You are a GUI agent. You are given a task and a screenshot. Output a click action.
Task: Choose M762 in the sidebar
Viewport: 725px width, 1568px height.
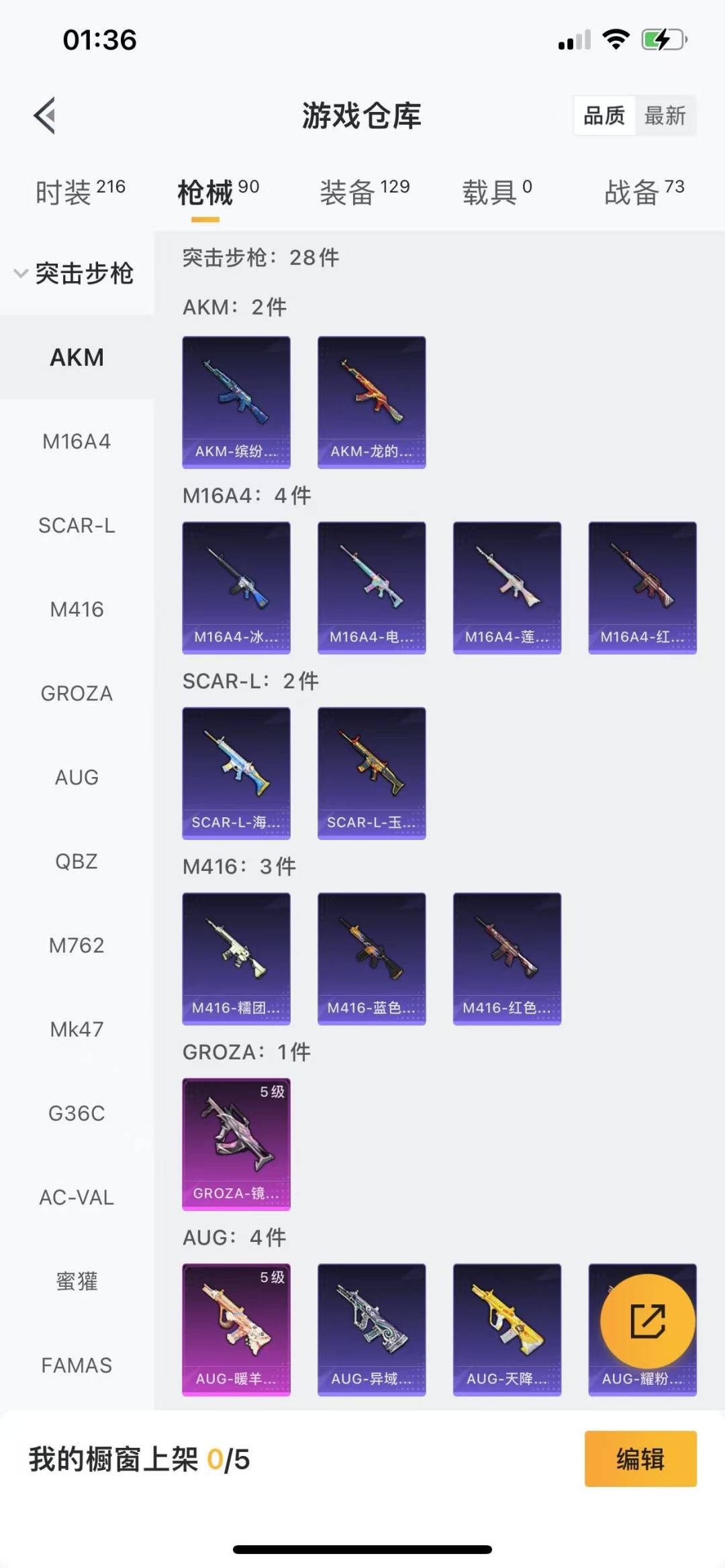tap(77, 945)
